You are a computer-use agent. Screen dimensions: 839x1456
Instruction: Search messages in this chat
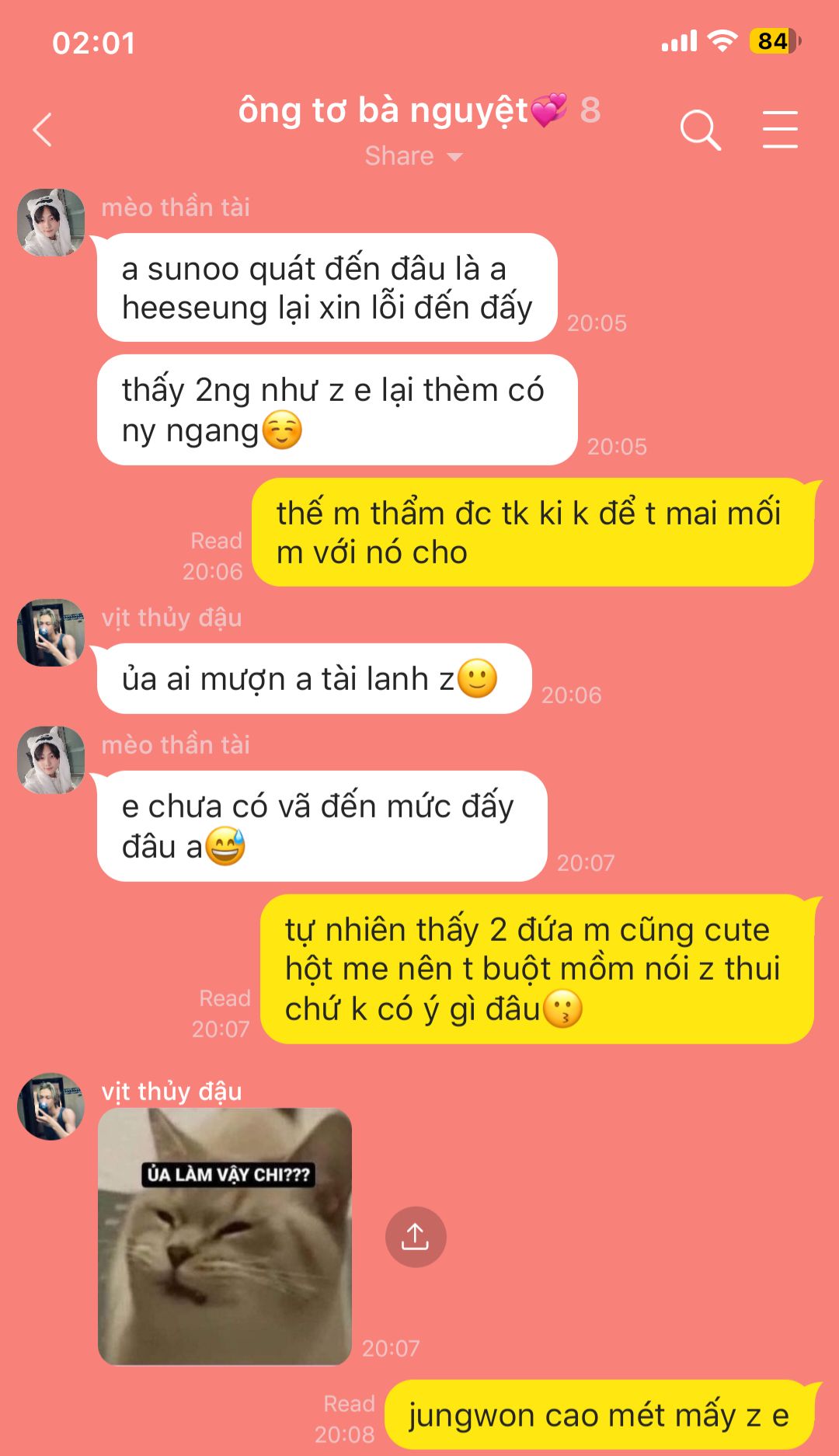[700, 129]
